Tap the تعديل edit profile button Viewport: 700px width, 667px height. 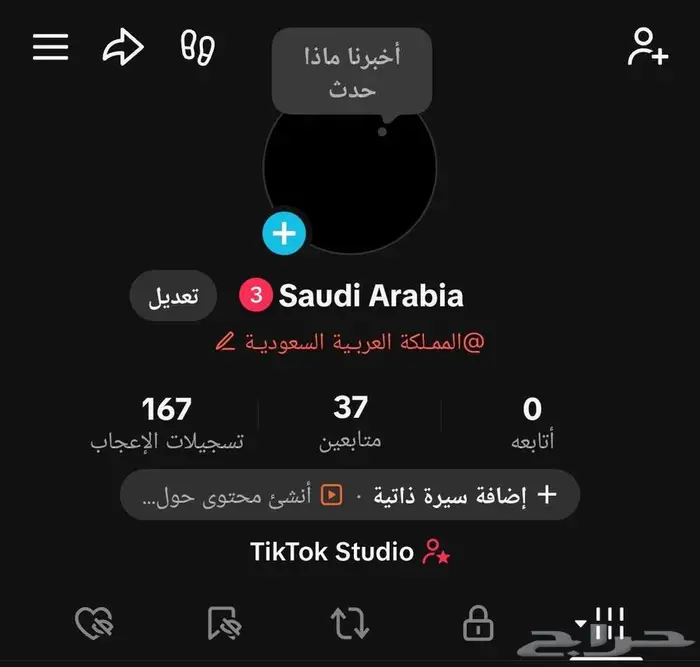174,297
